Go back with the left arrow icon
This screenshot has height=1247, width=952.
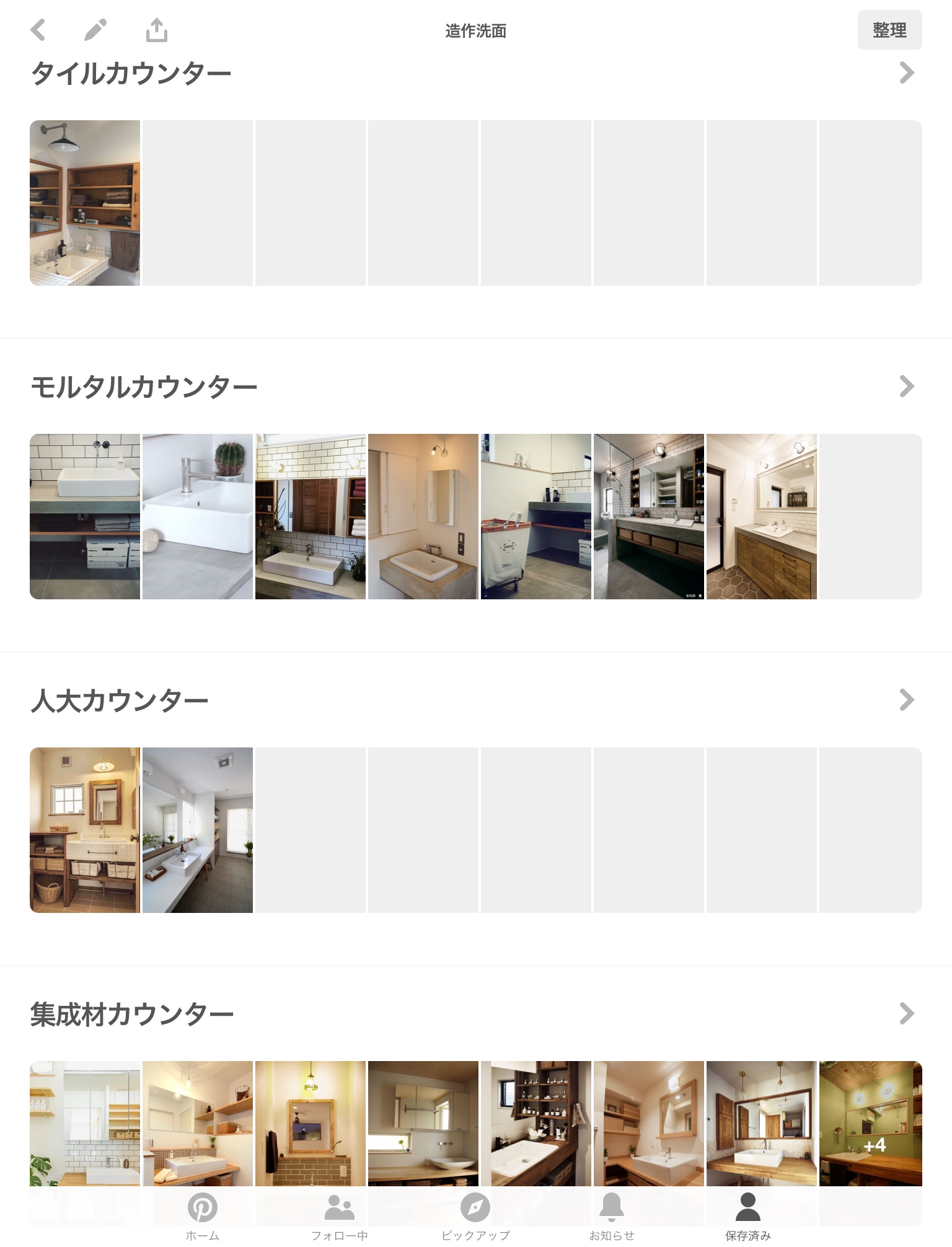click(x=38, y=30)
